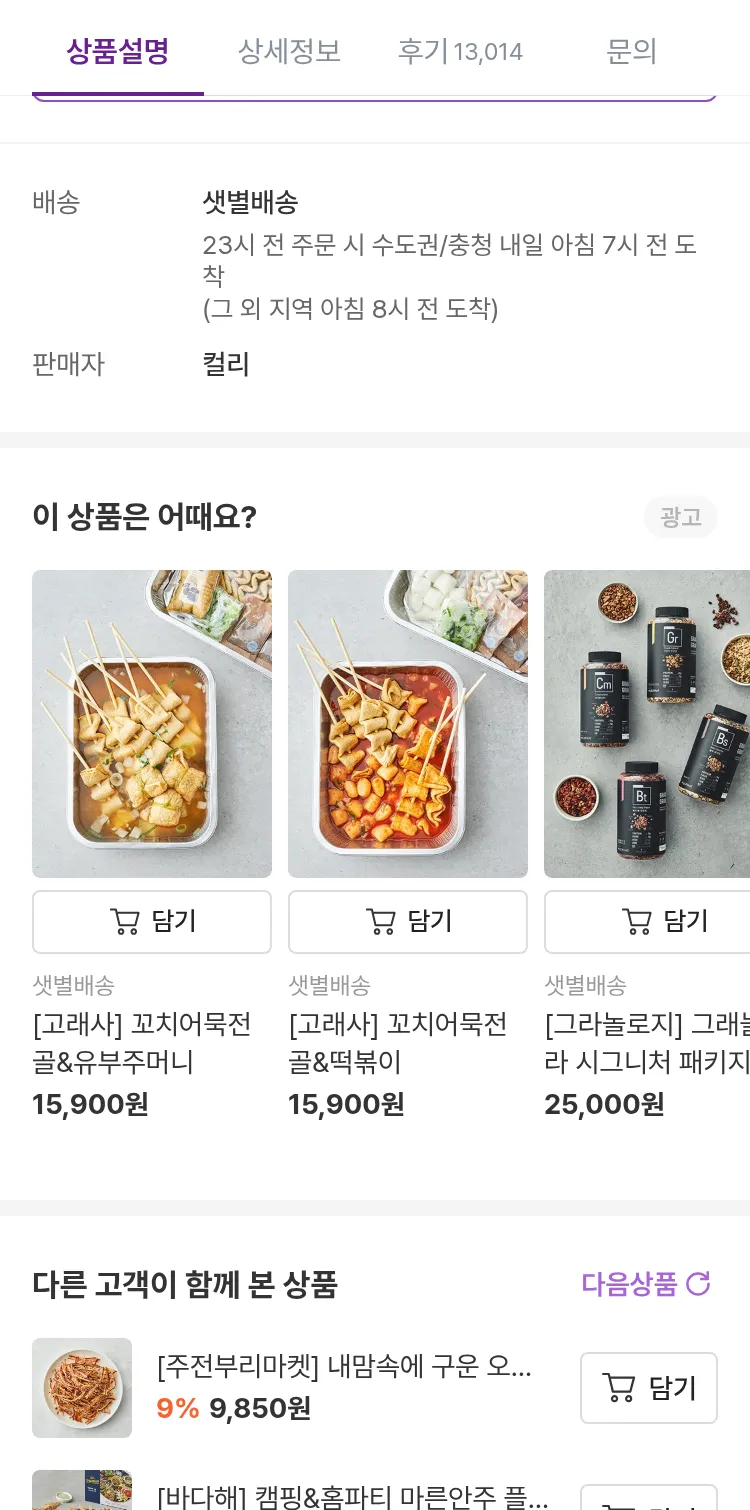Add 꼬치어묵전골&떡볶이 to cart
The image size is (750, 1510).
[408, 921]
